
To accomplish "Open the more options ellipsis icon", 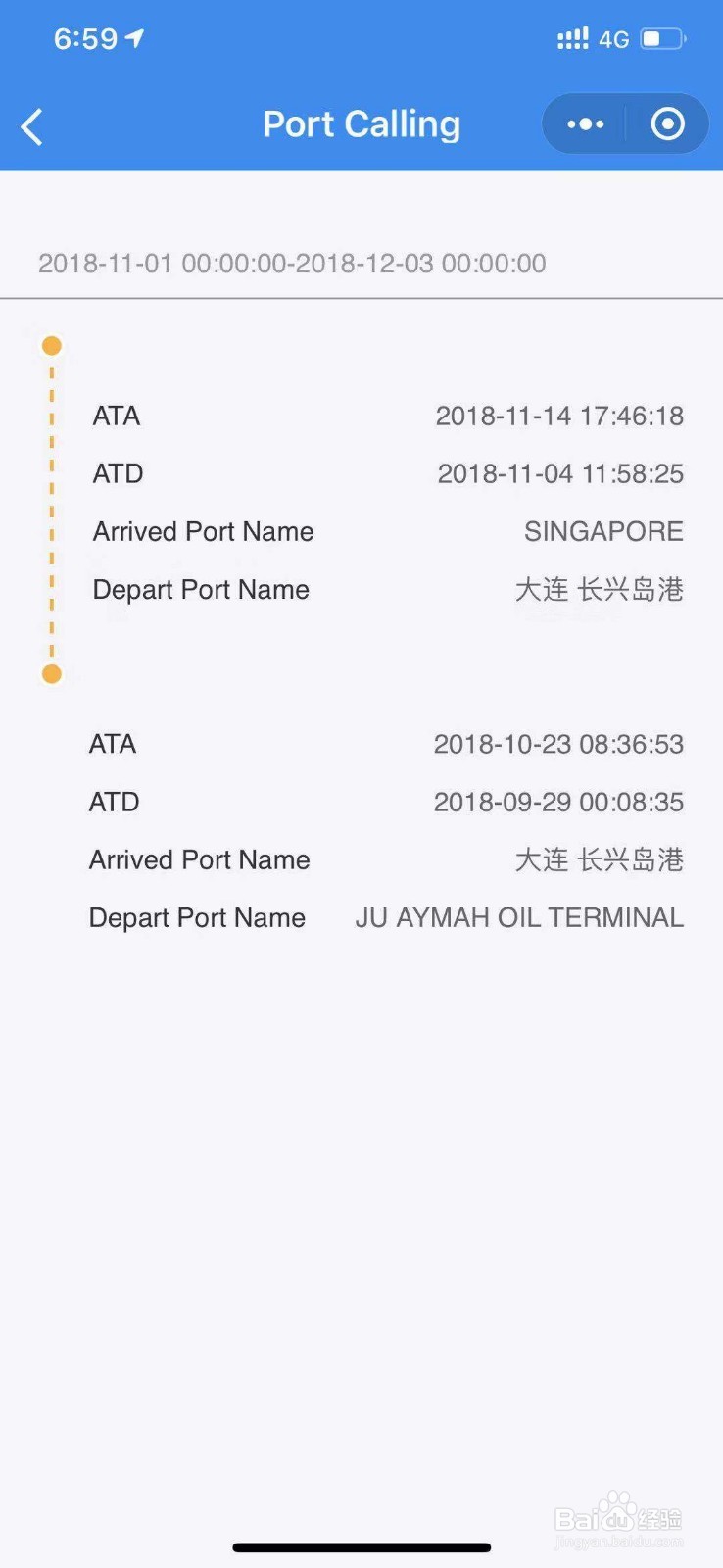I will pos(584,124).
